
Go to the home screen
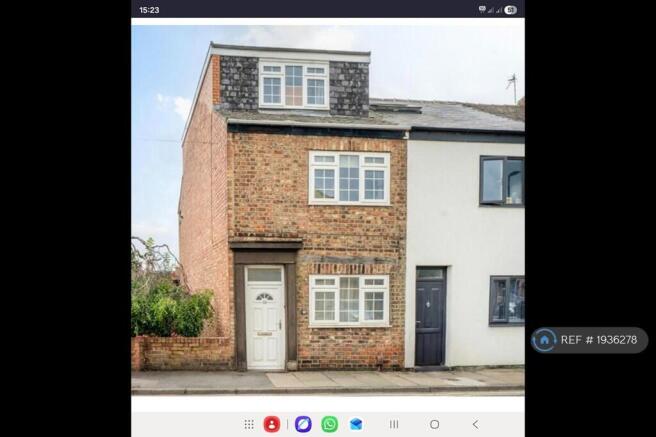pos(434,424)
